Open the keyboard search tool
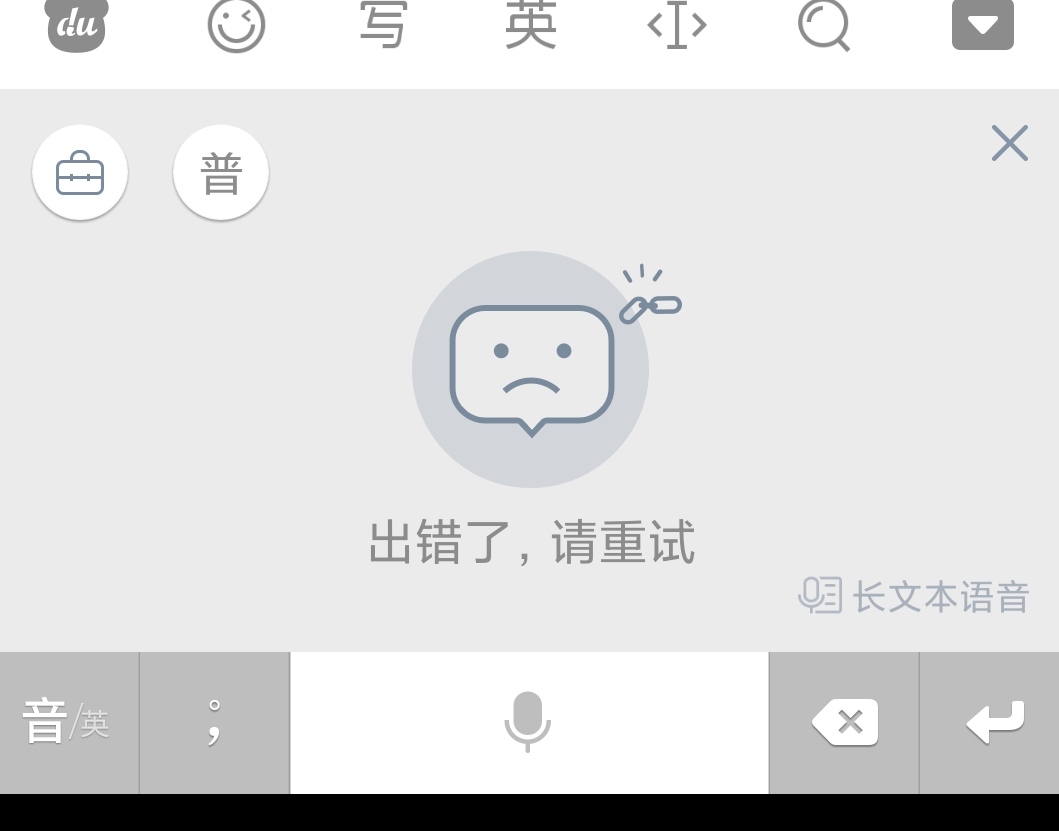The width and height of the screenshot is (1059, 831). (x=824, y=24)
